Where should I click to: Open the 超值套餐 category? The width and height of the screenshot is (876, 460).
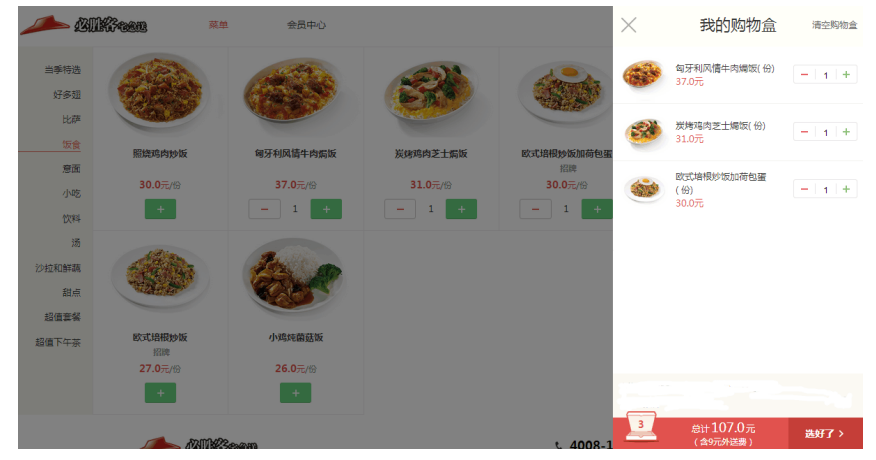[62, 317]
